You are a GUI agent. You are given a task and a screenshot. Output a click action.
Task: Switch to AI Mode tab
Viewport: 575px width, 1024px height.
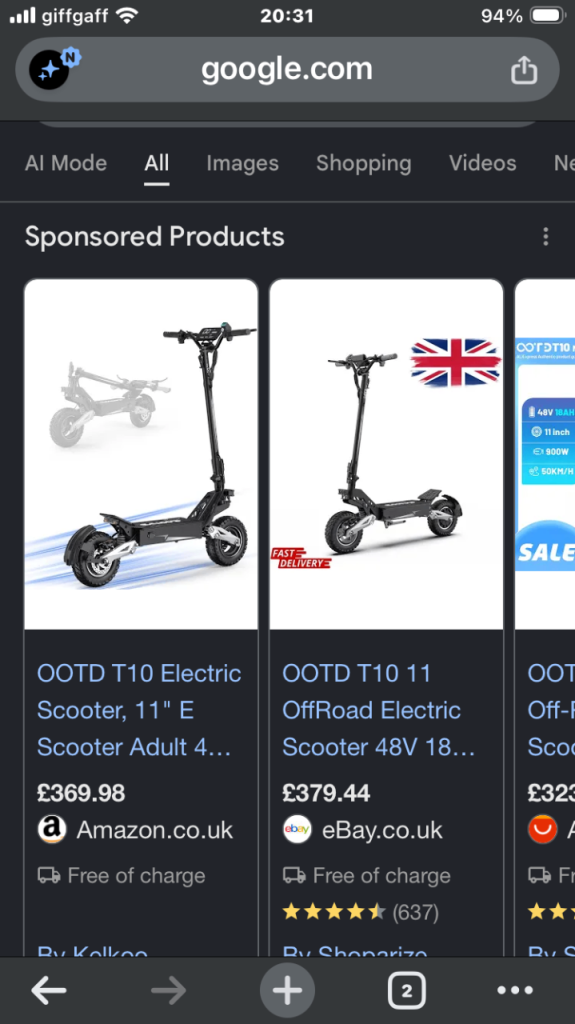(66, 163)
